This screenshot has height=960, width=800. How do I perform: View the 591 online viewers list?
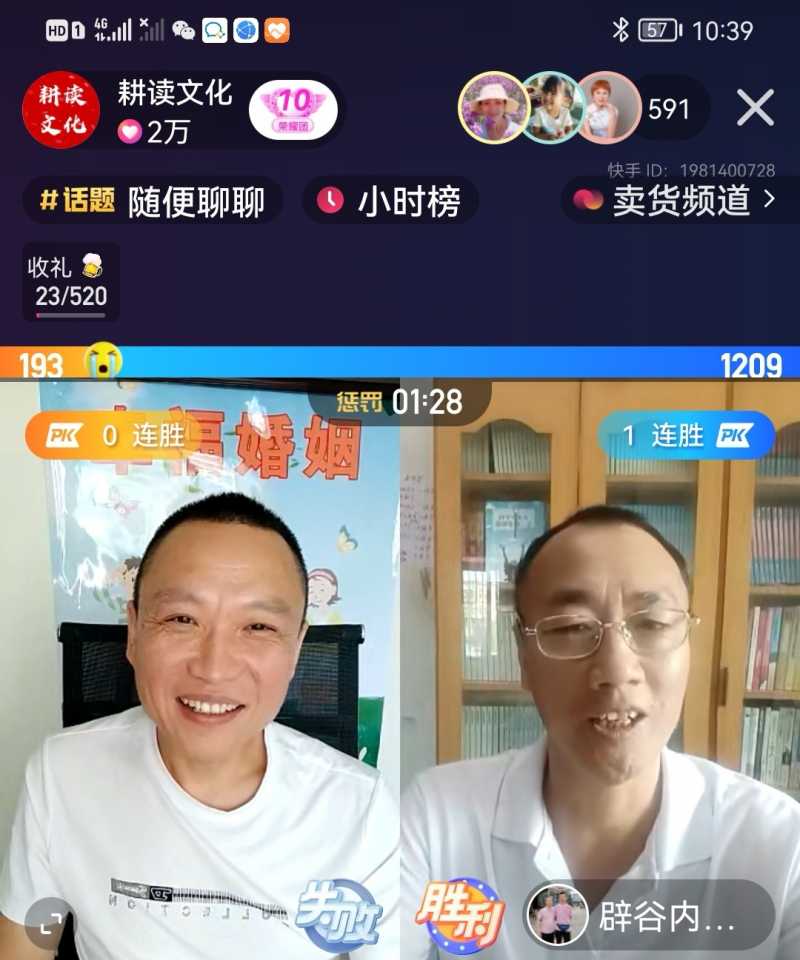click(x=669, y=109)
